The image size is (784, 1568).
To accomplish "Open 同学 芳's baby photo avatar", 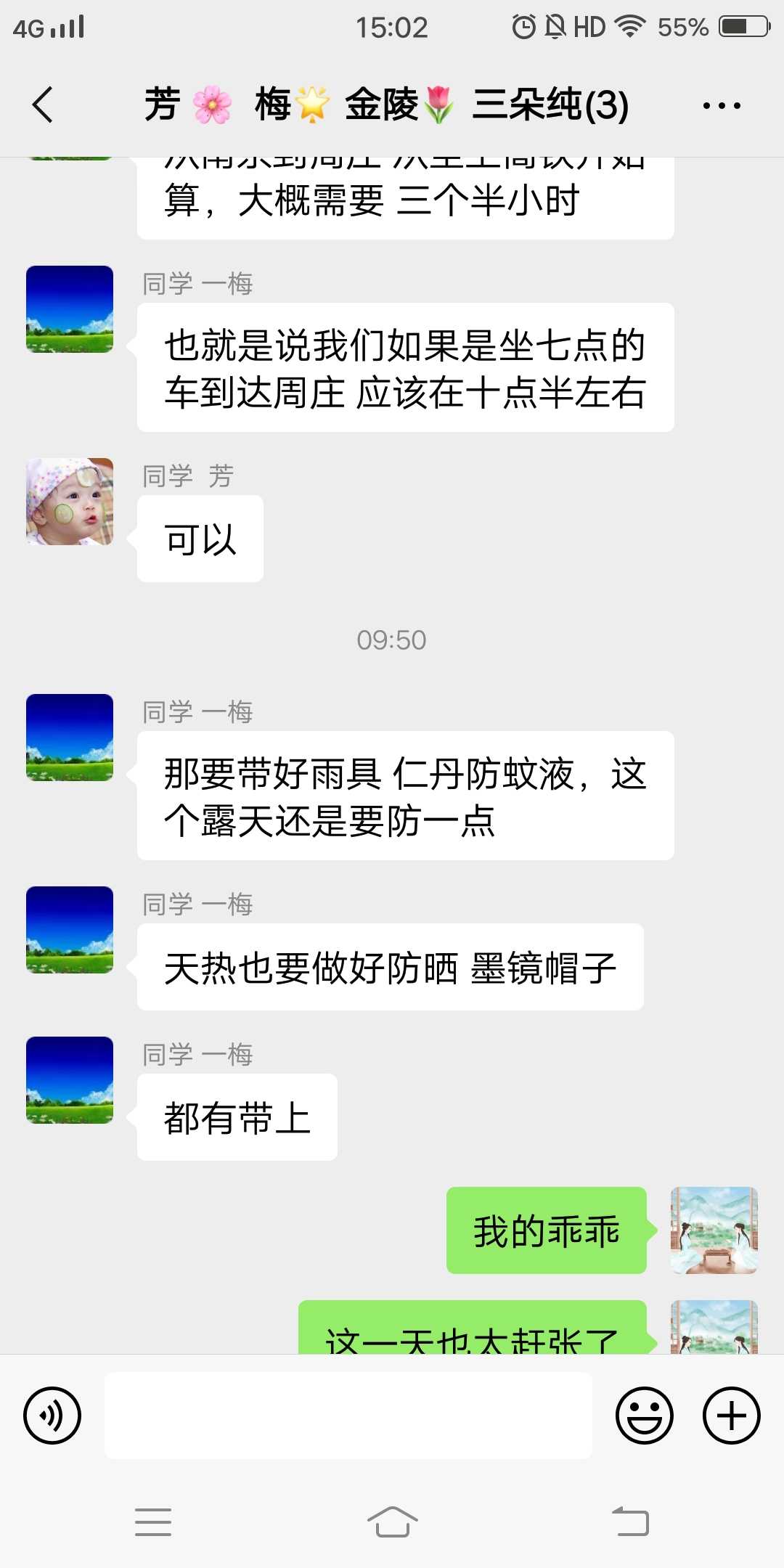I will coord(70,502).
